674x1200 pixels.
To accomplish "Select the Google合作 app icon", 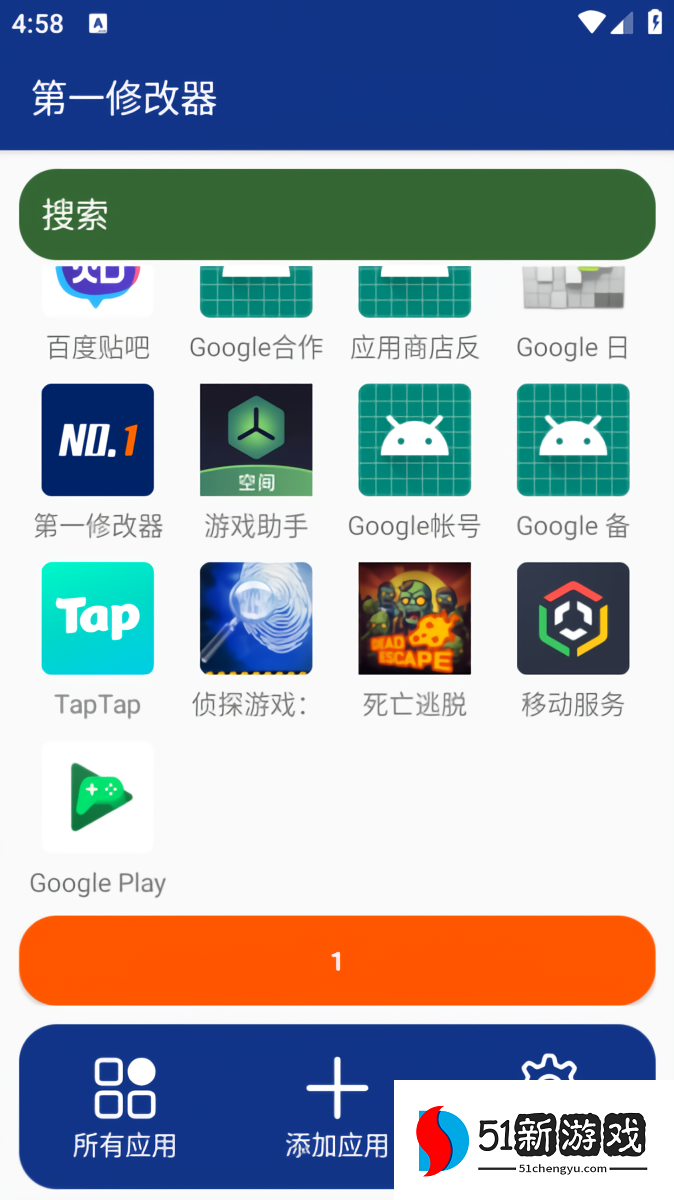I will (x=256, y=293).
